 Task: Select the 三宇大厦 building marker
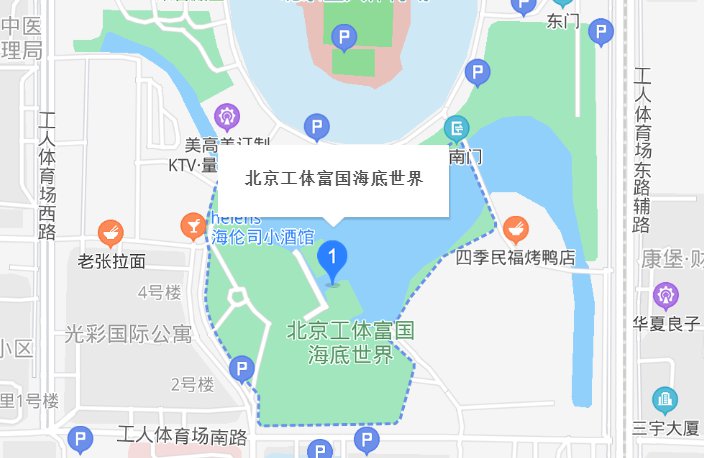665,402
